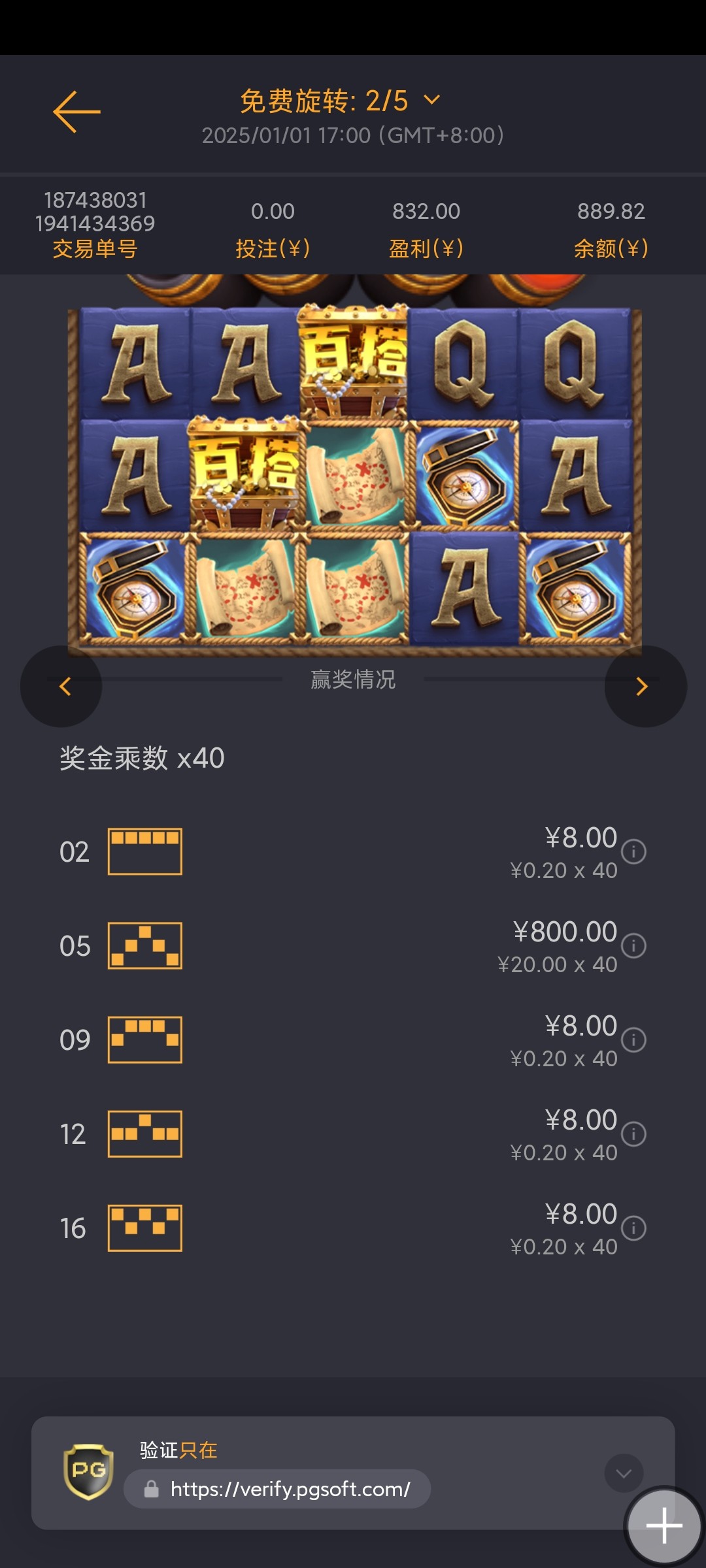Tap the floating plus button
706x1568 pixels.
click(x=664, y=1526)
